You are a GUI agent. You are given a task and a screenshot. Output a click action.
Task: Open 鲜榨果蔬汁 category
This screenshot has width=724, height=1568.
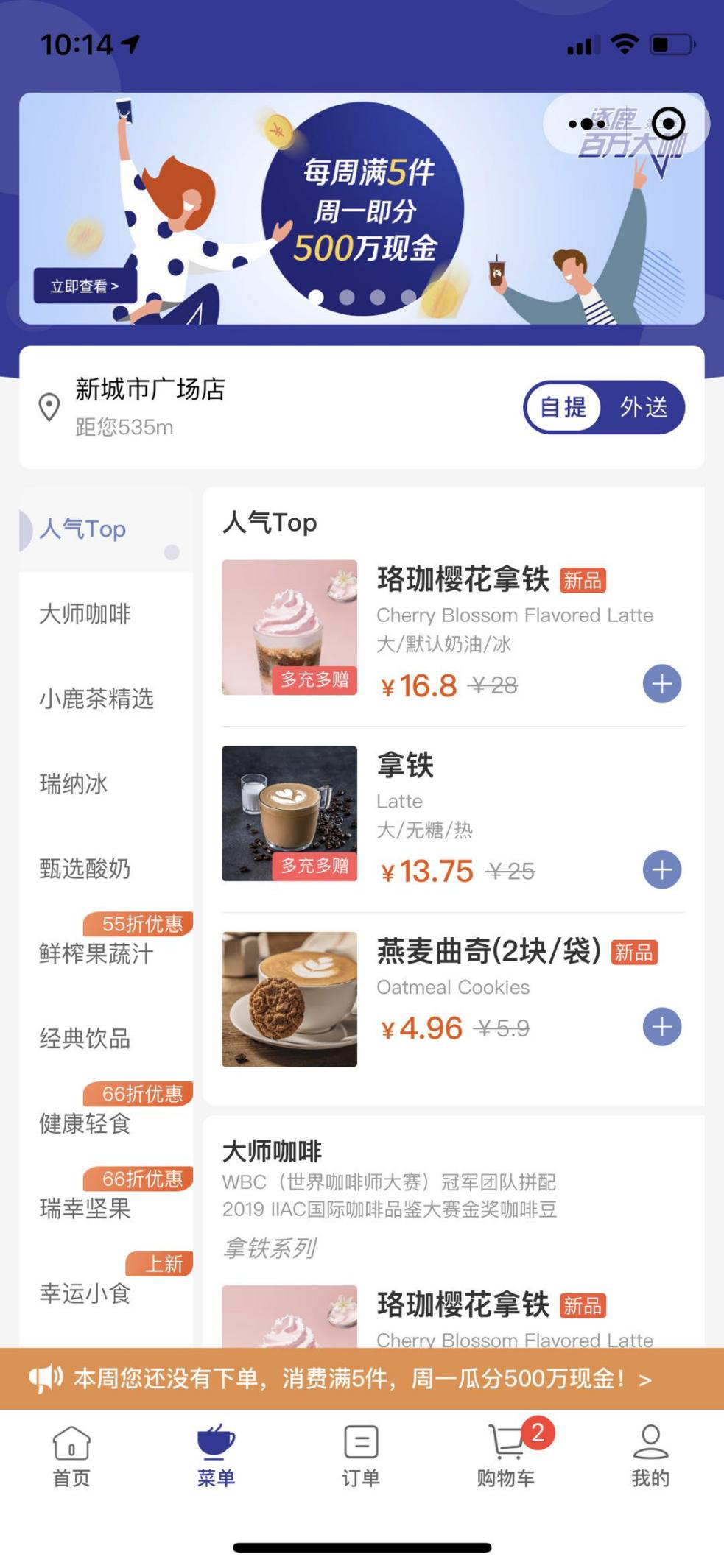click(96, 953)
